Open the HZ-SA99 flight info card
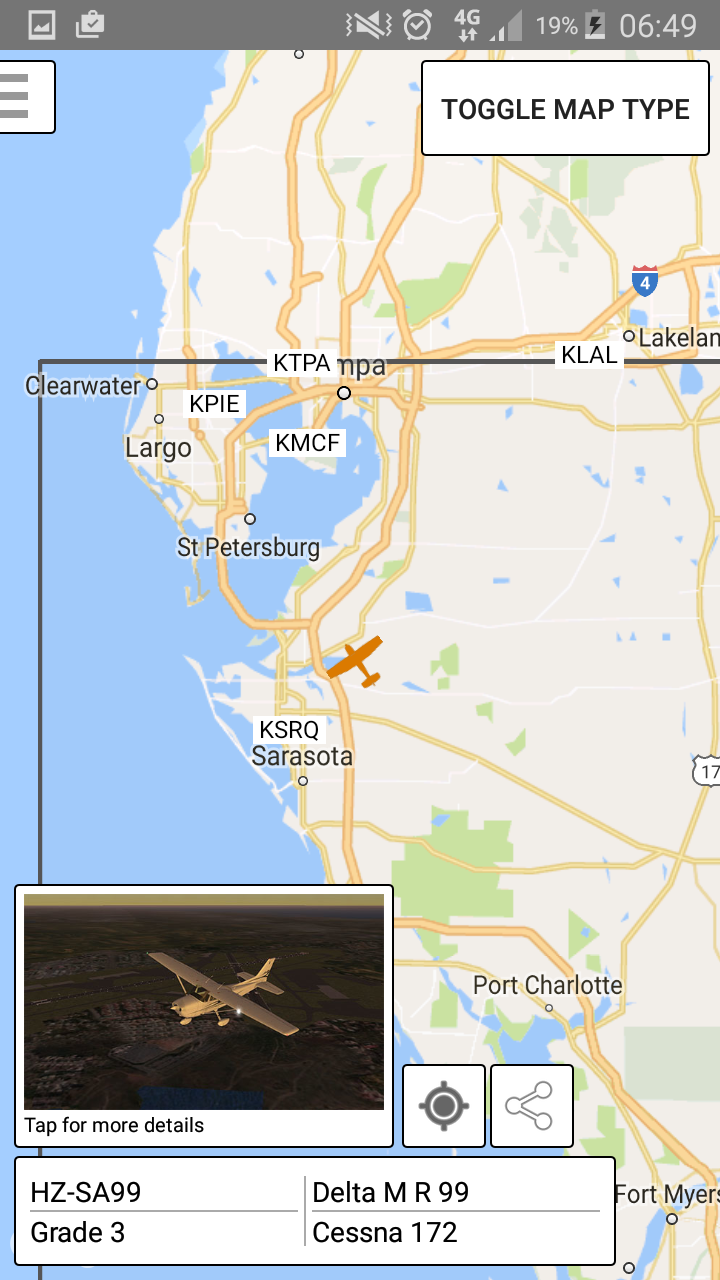This screenshot has height=1280, width=720. pos(314,1211)
